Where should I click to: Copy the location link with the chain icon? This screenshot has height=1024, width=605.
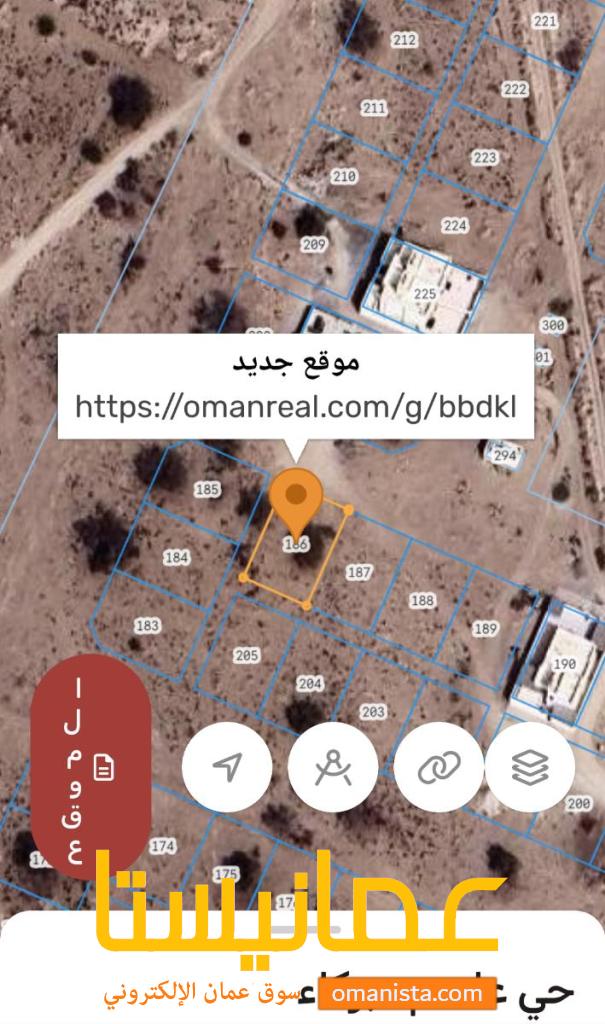tap(438, 768)
